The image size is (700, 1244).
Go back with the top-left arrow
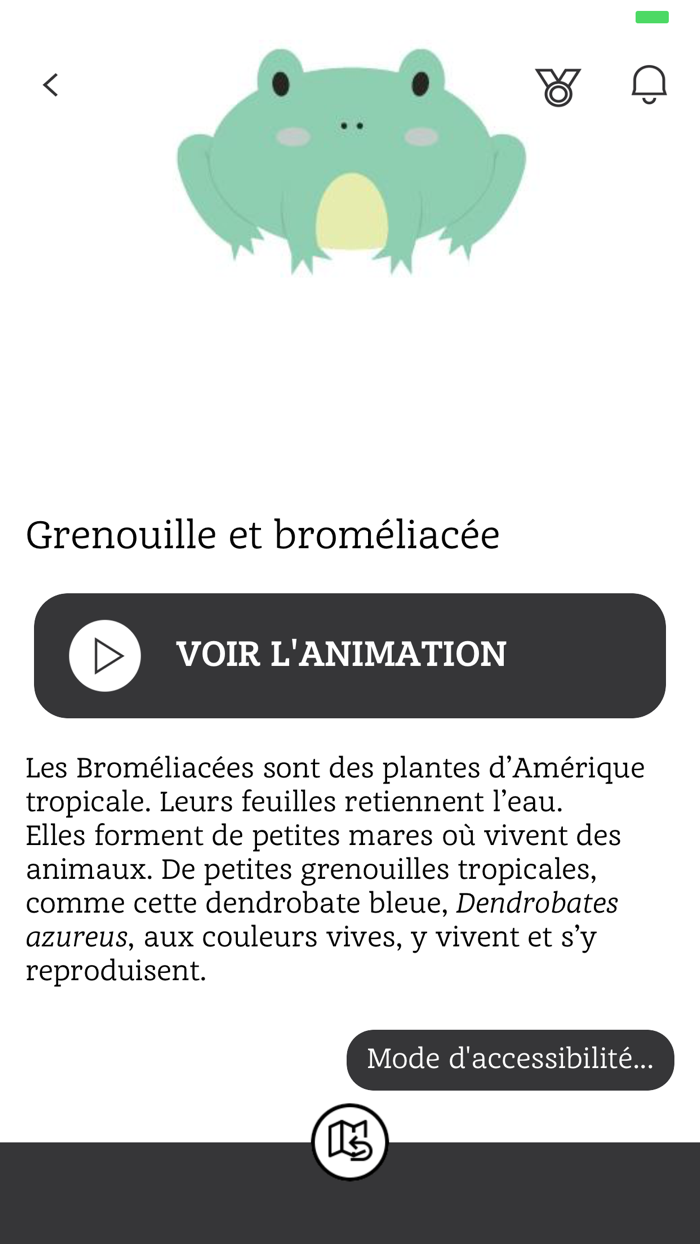pos(50,85)
